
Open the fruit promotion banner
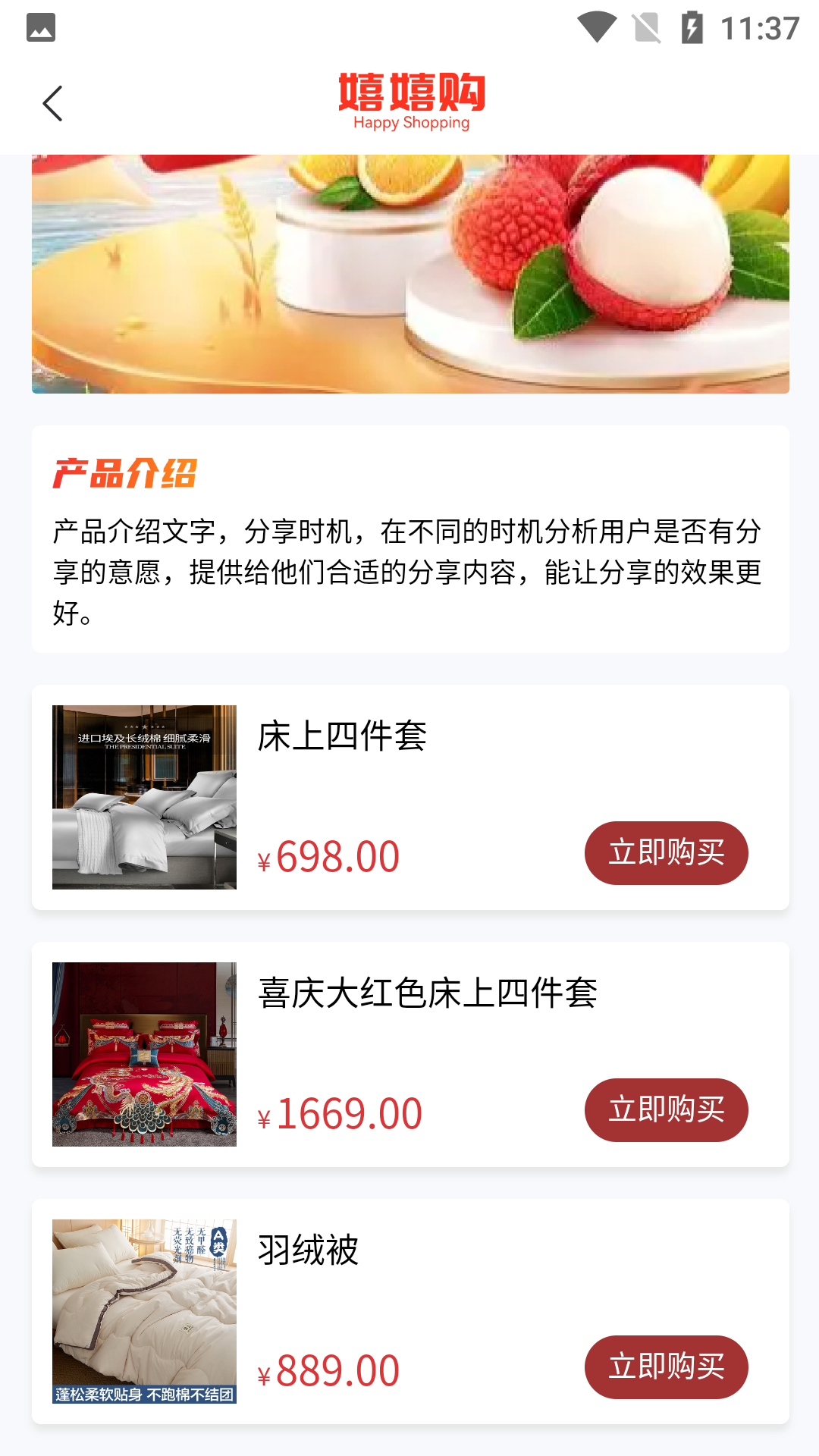410,274
